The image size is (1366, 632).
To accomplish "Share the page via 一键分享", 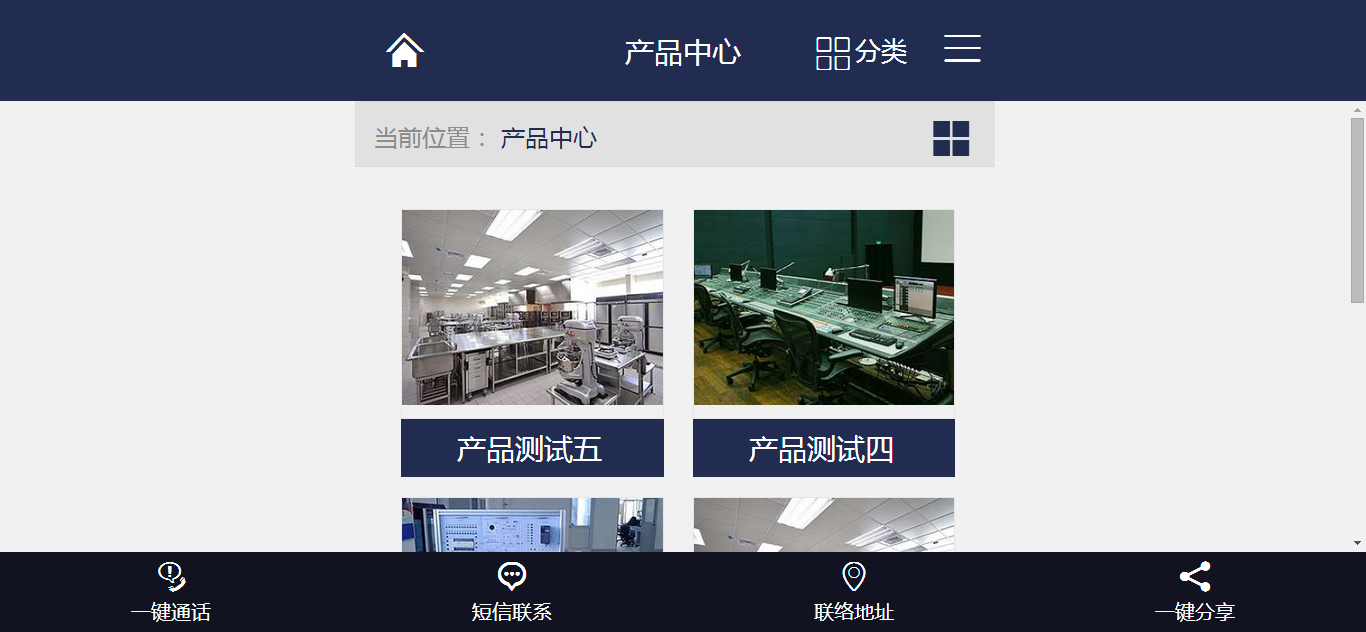I will click(1194, 592).
